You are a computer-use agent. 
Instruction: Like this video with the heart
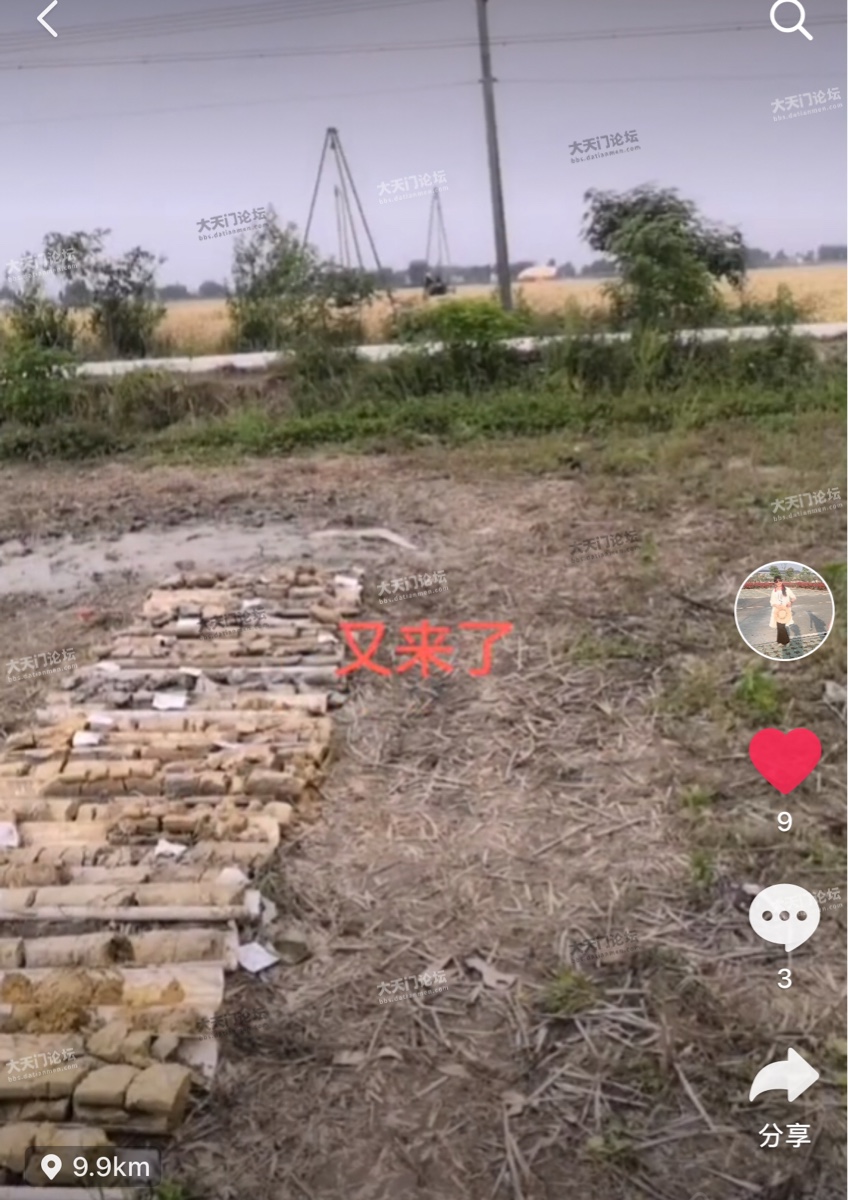tap(785, 760)
